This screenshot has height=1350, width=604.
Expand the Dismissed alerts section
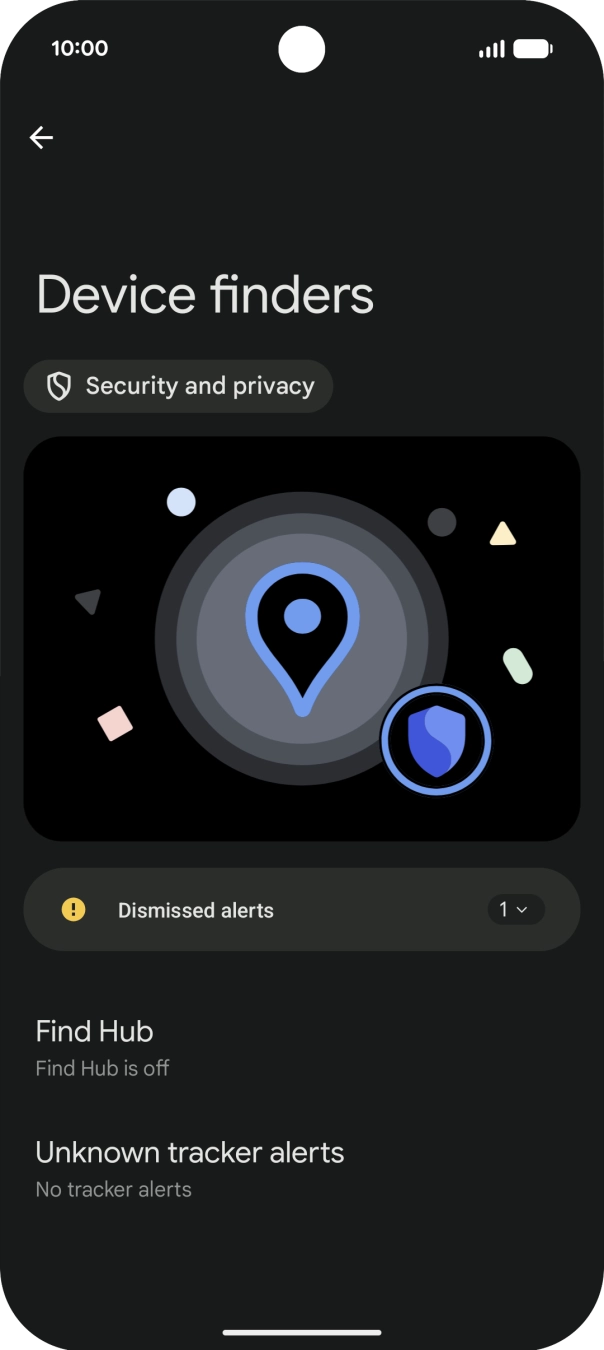click(x=515, y=909)
